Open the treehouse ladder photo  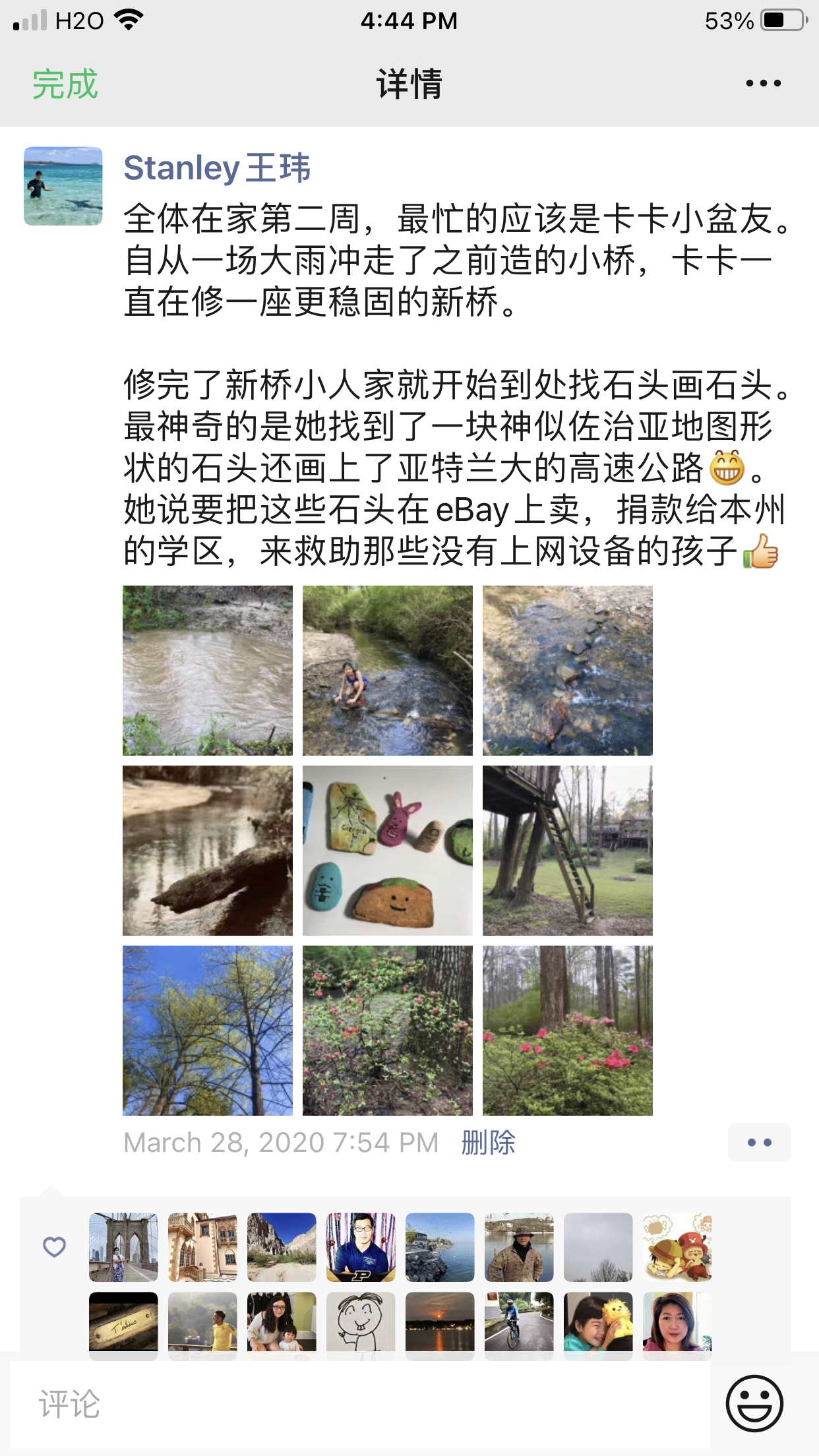coord(568,851)
